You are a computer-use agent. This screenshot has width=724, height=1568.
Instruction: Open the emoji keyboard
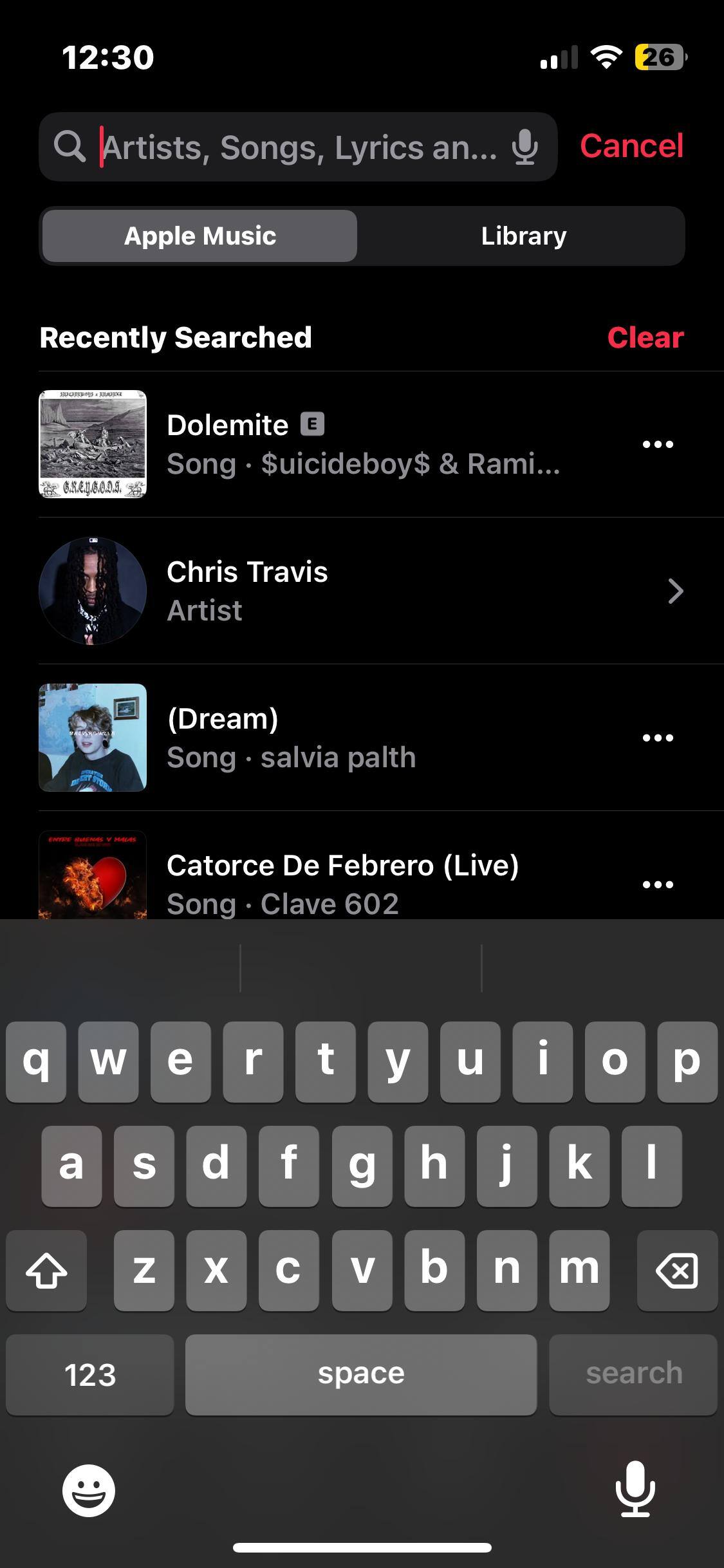[89, 1491]
